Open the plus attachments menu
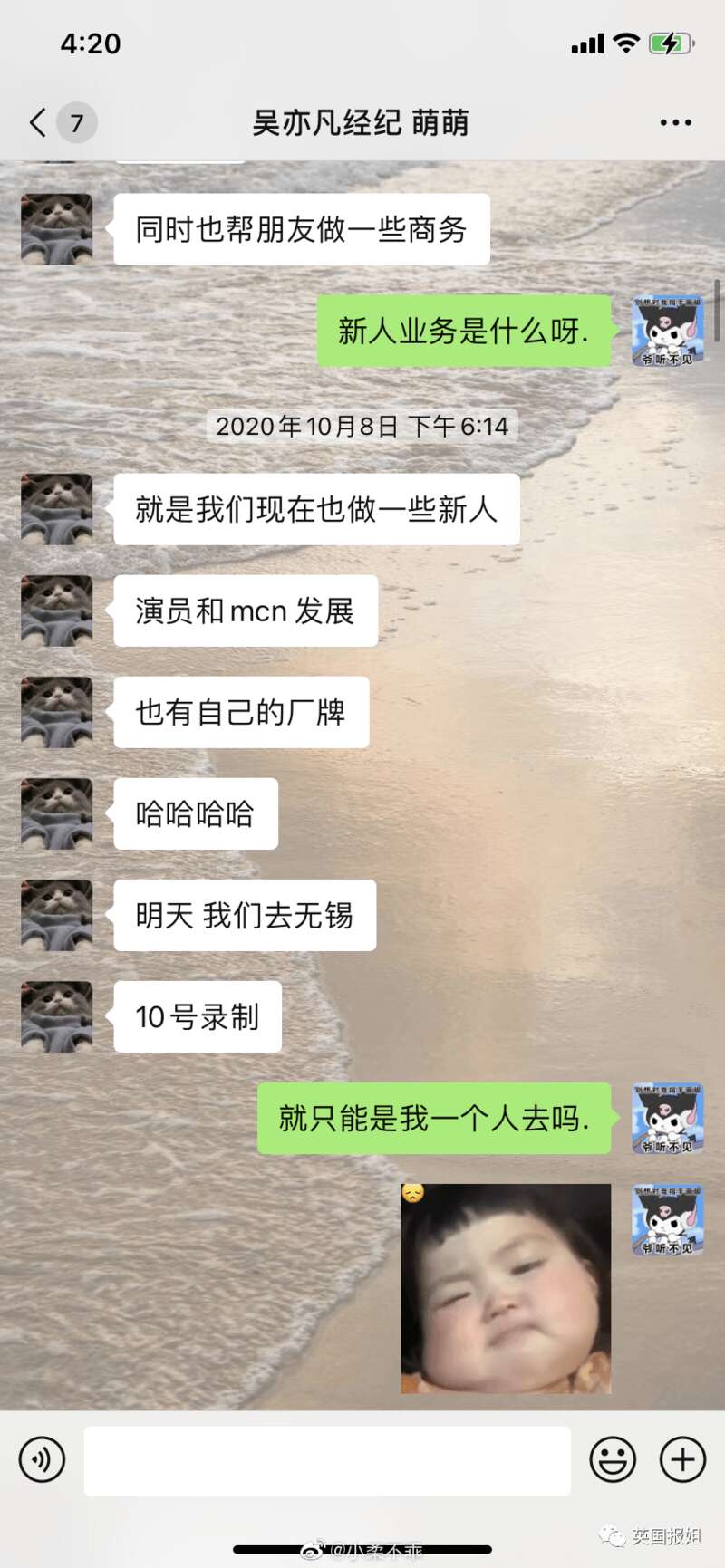The height and width of the screenshot is (1568, 725). click(682, 1459)
